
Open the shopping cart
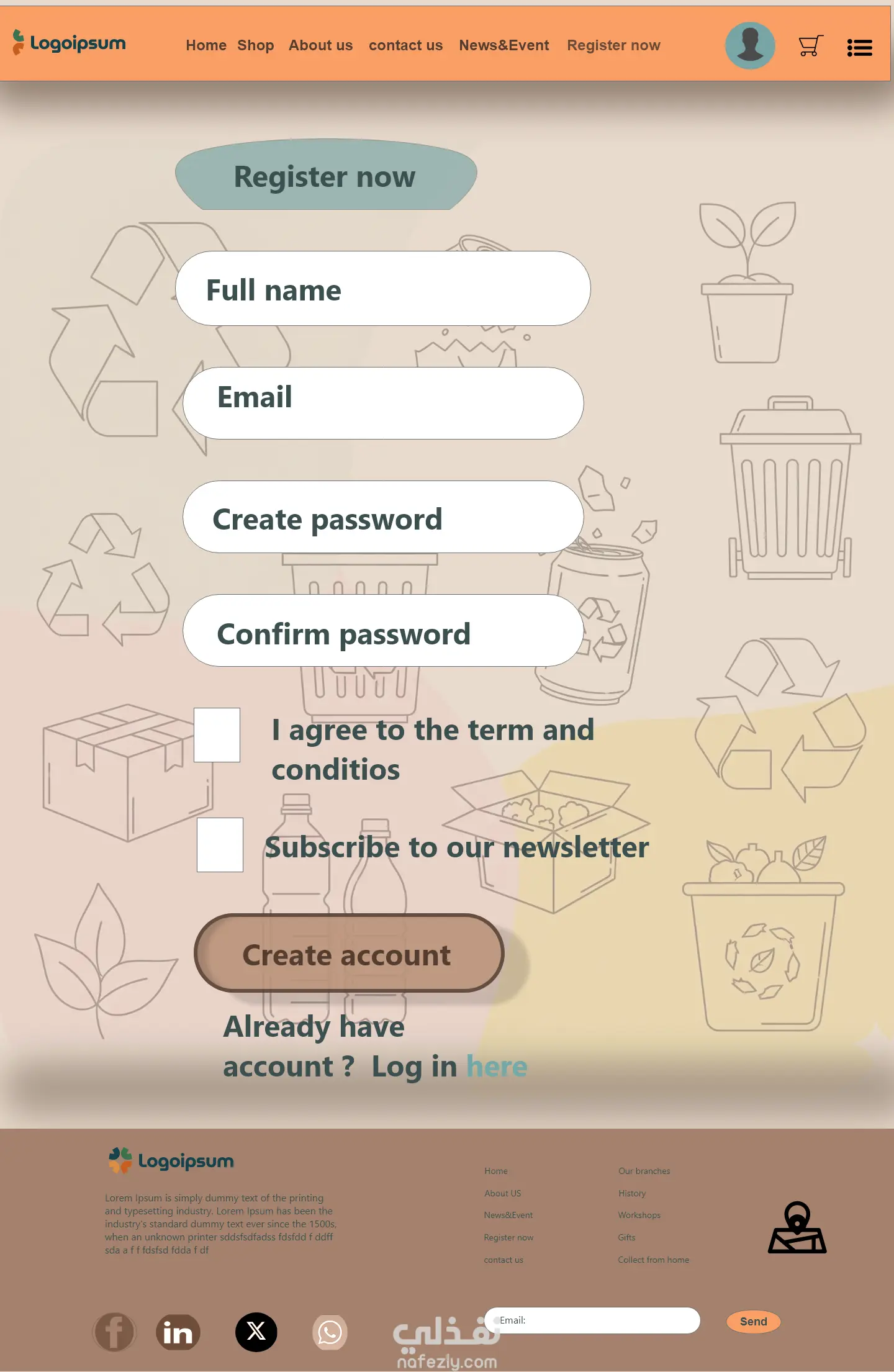coord(810,46)
